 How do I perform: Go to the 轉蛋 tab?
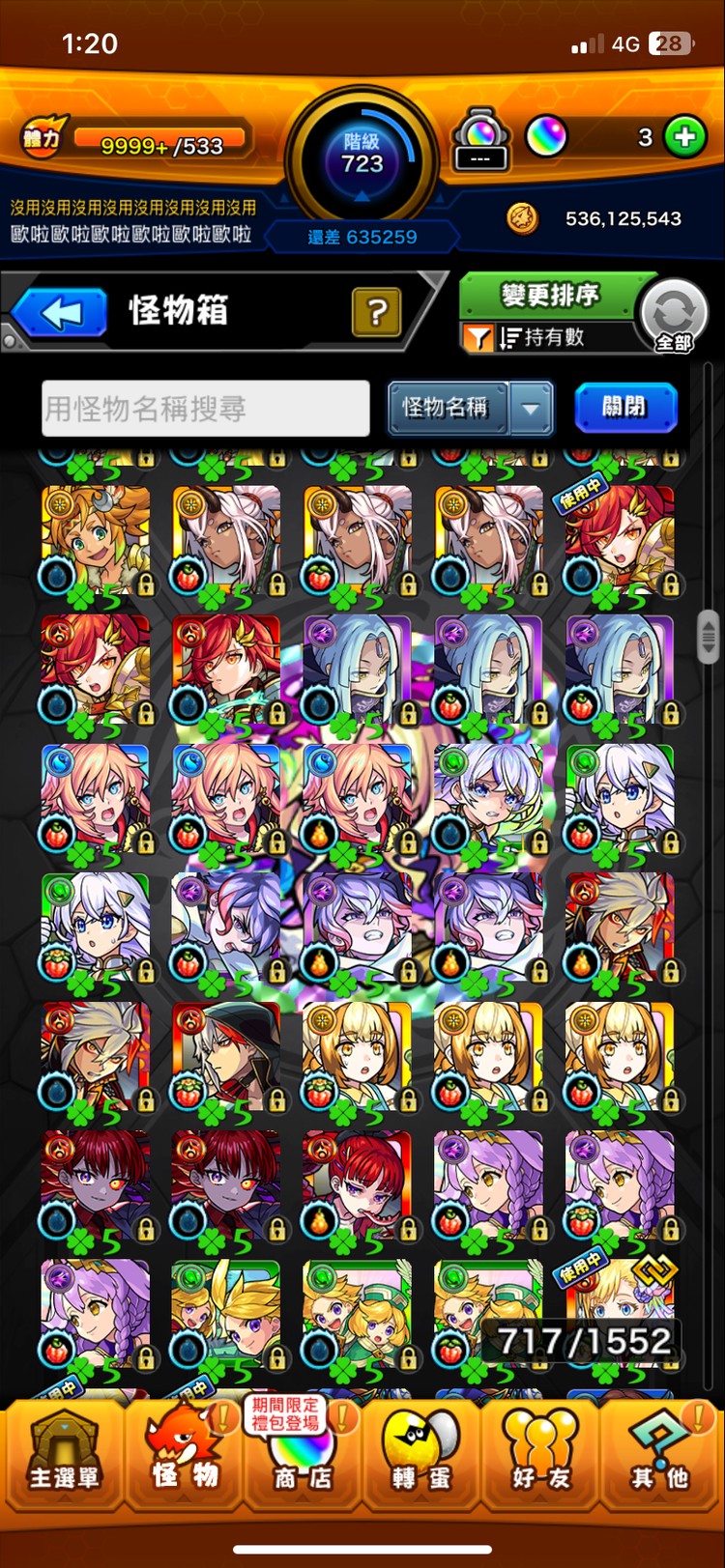(421, 1457)
